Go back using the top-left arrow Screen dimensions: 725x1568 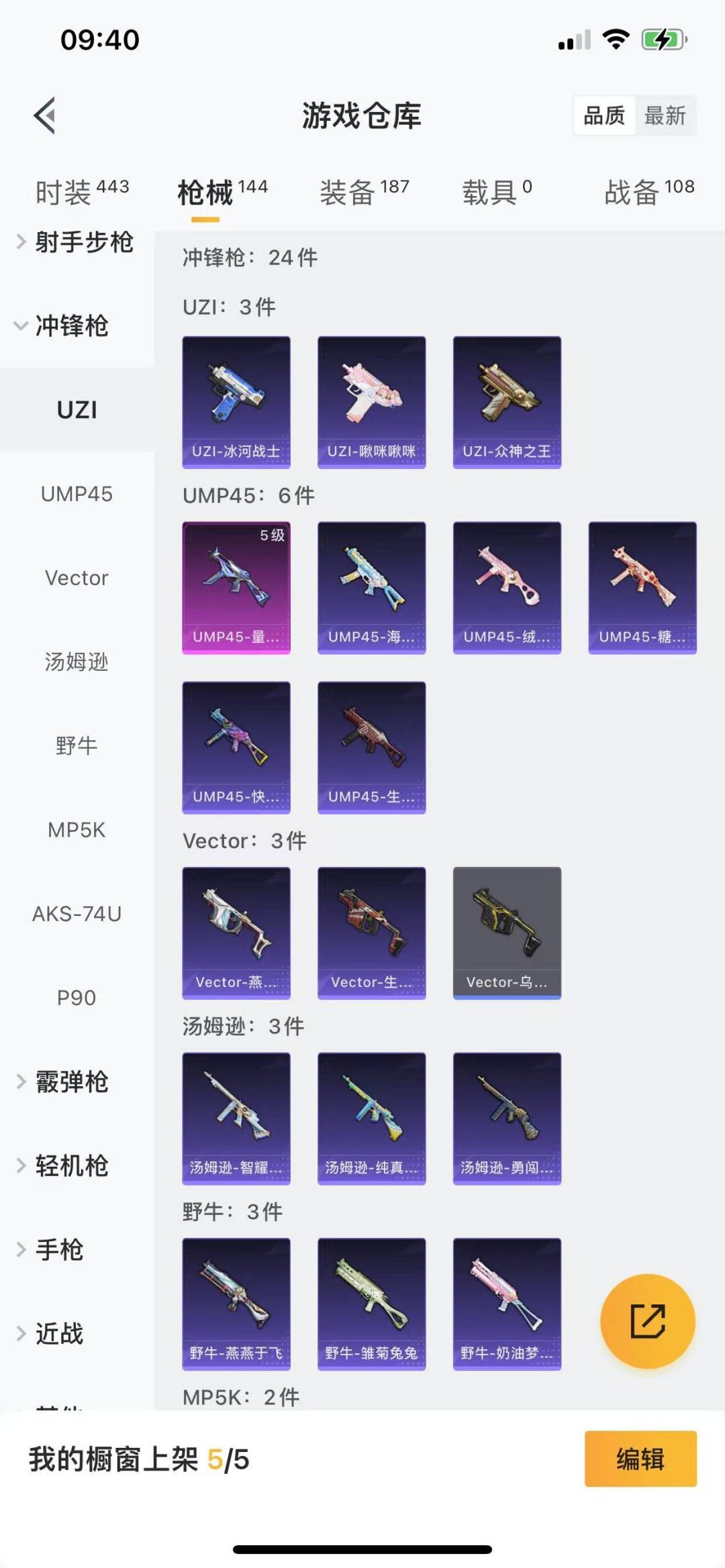(44, 115)
